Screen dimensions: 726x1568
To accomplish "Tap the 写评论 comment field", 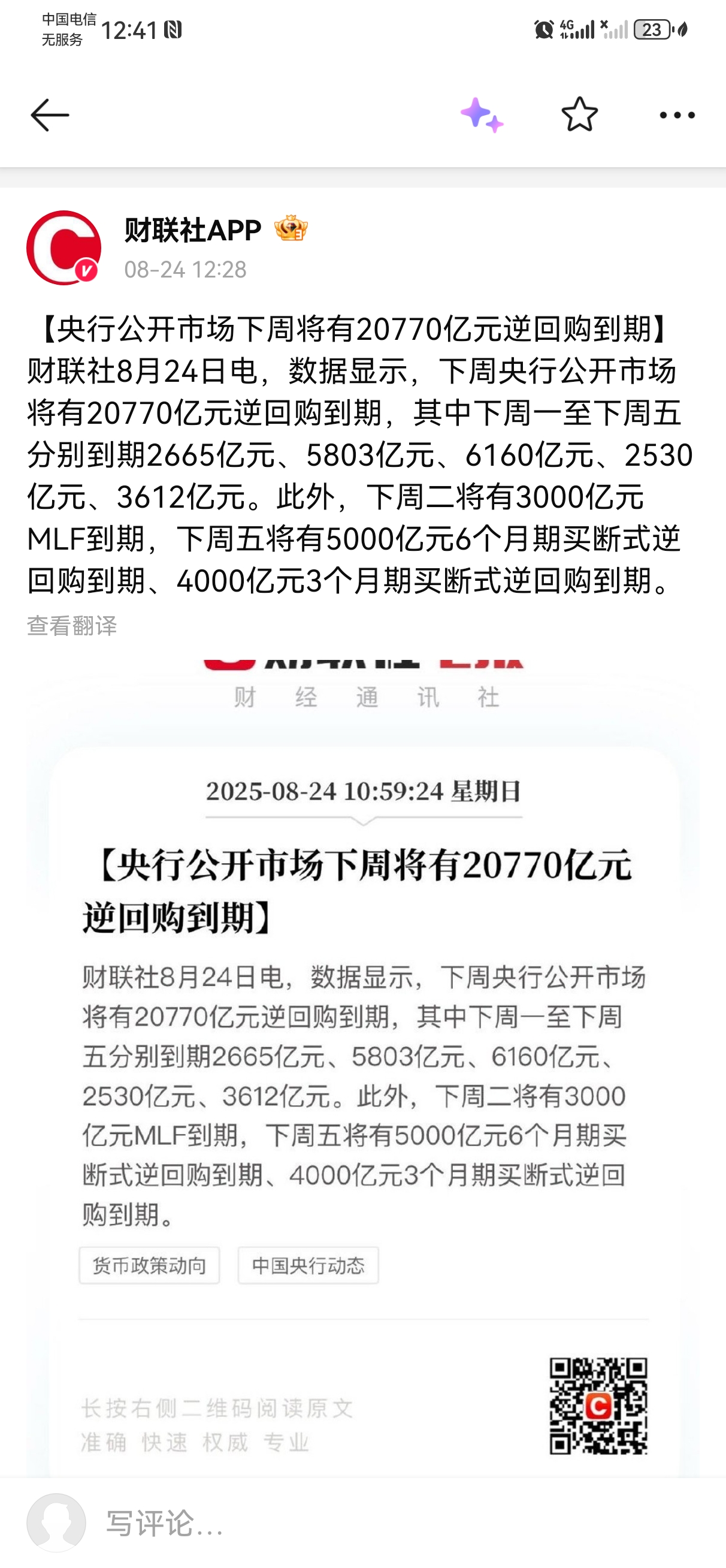I will click(x=365, y=1523).
